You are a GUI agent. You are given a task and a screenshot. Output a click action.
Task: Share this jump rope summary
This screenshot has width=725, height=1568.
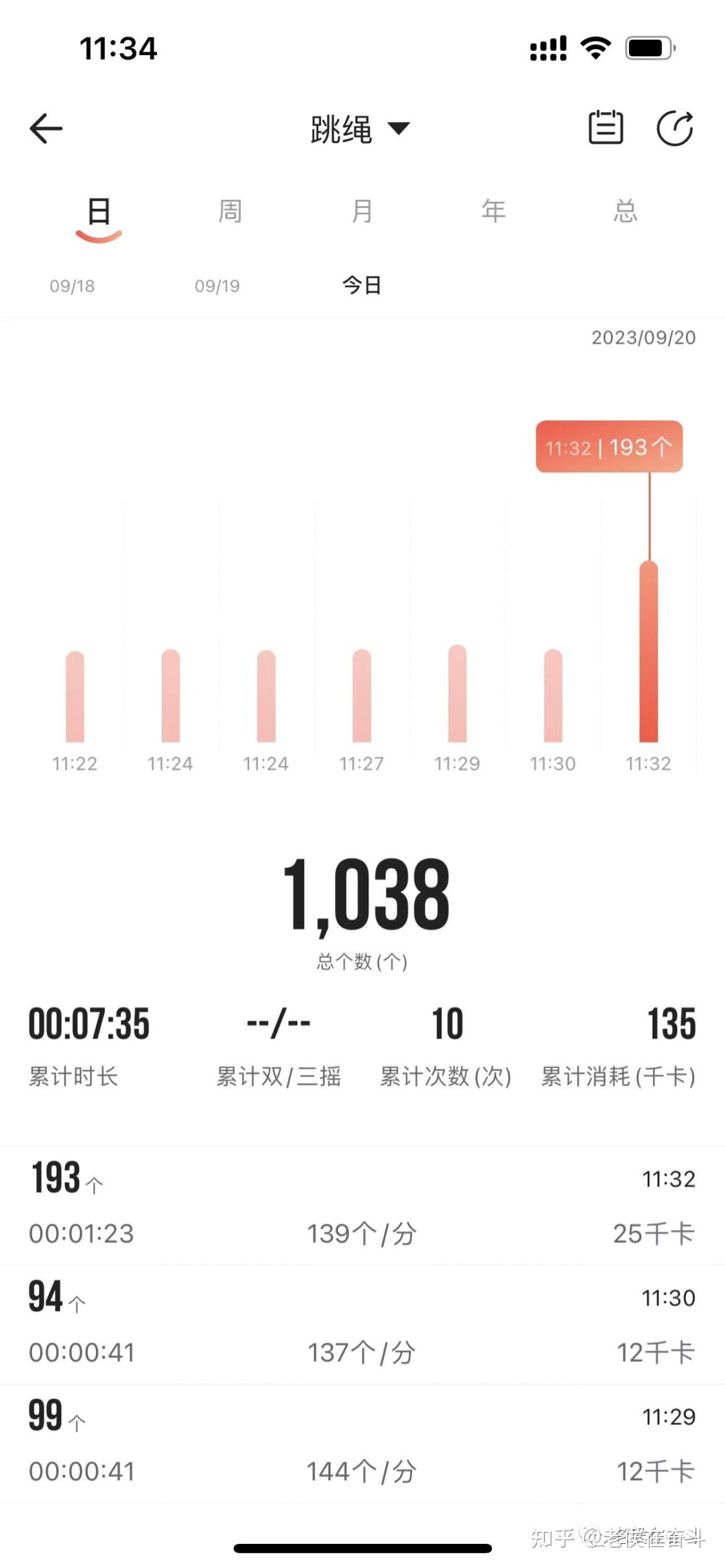point(674,128)
